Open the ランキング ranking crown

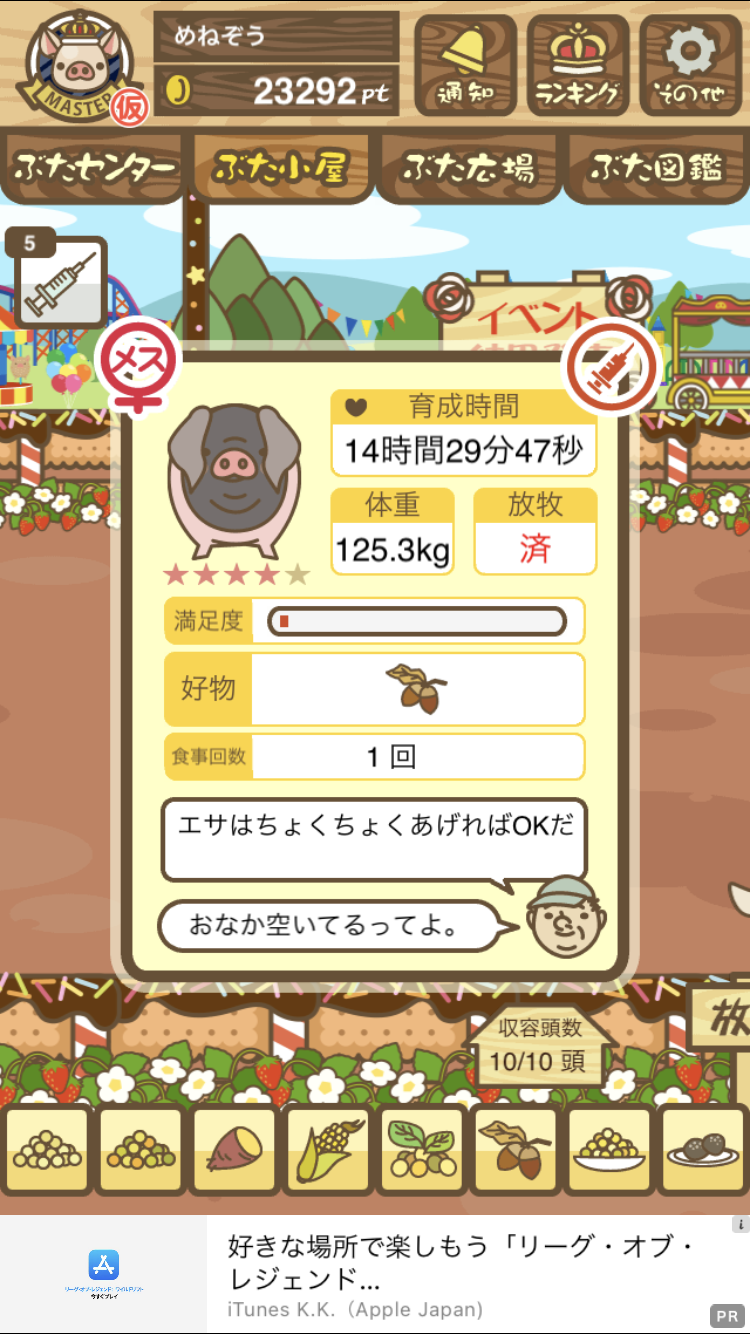pos(577,66)
